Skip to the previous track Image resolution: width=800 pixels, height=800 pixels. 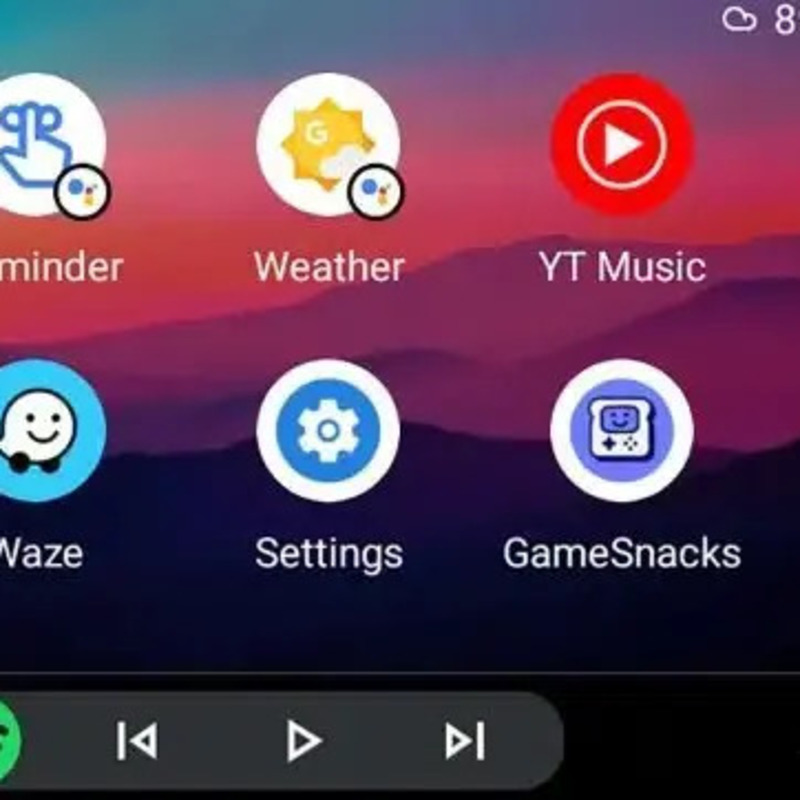point(137,741)
